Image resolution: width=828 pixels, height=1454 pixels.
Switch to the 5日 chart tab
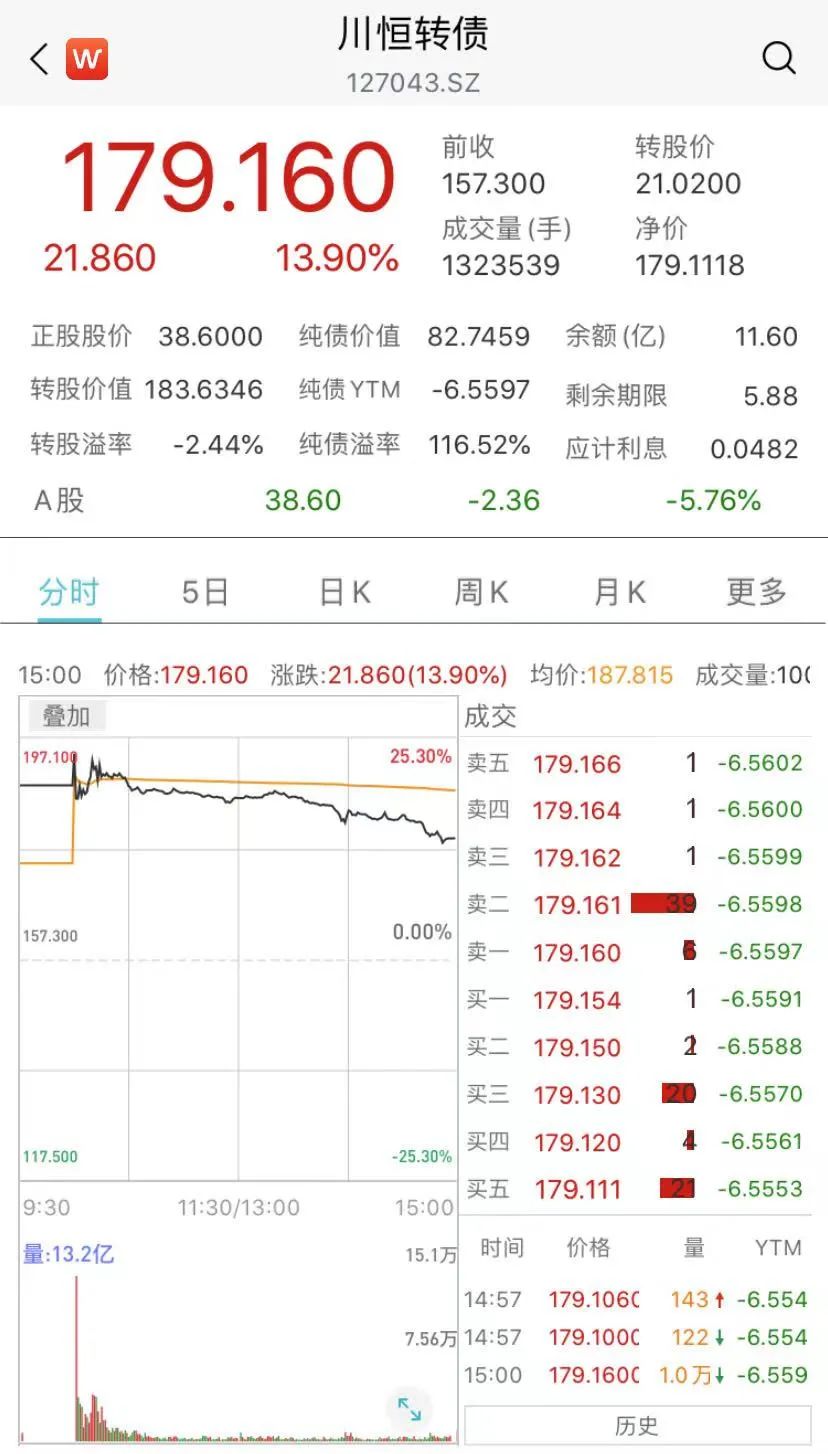click(x=205, y=592)
